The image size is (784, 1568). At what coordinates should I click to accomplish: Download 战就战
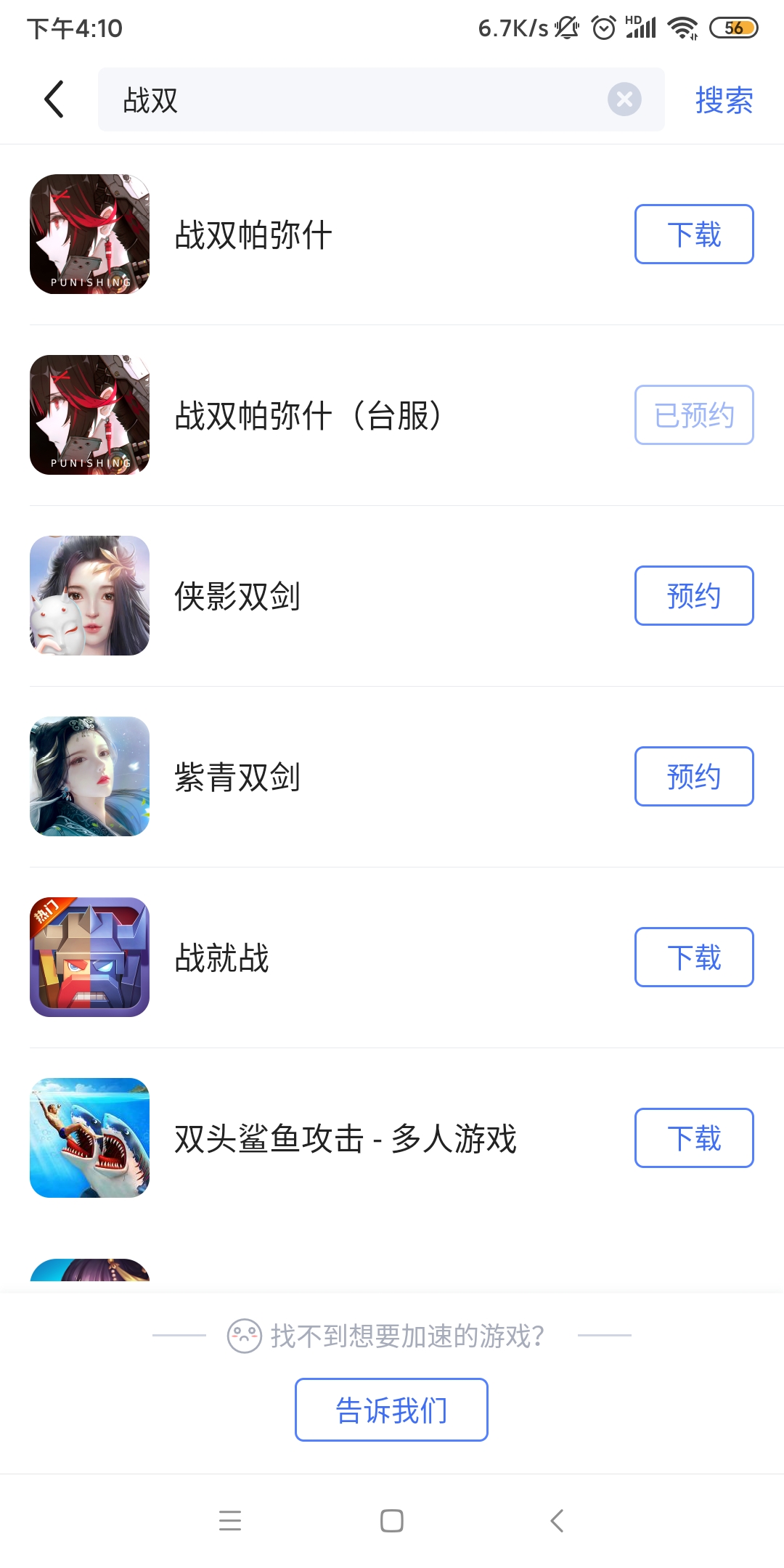[x=694, y=957]
